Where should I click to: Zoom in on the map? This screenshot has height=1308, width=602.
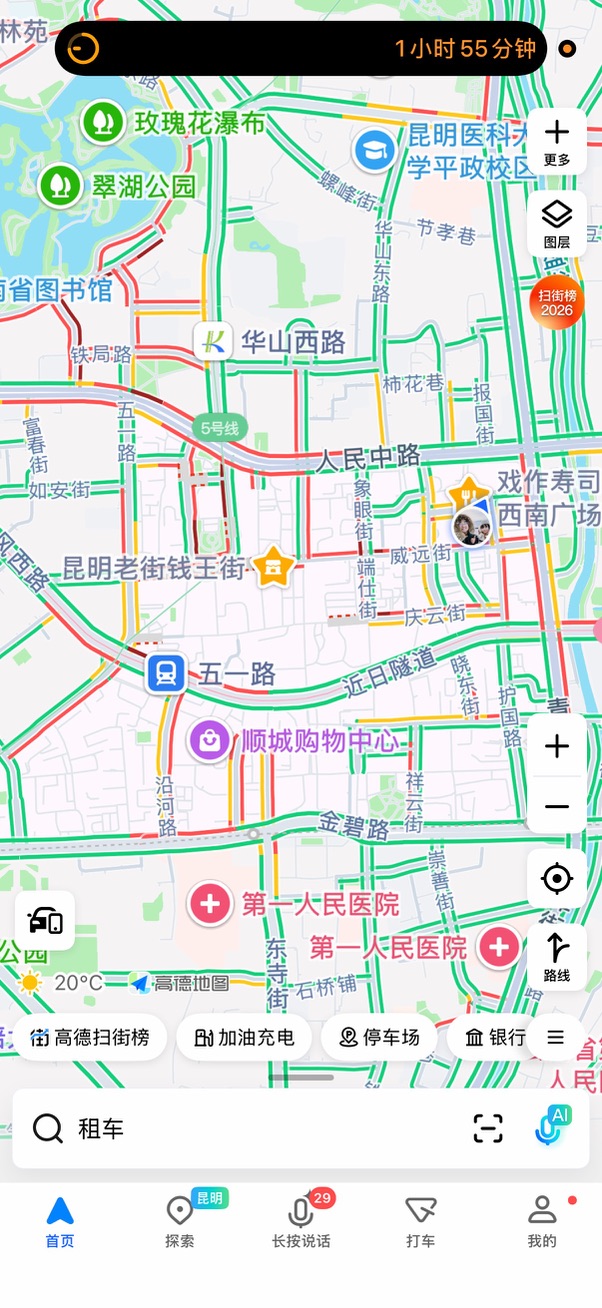pos(557,746)
